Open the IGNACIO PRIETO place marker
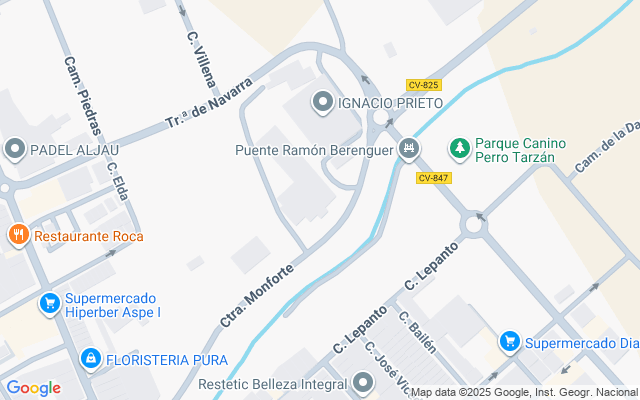Viewport: 640px width, 400px height. [323, 102]
